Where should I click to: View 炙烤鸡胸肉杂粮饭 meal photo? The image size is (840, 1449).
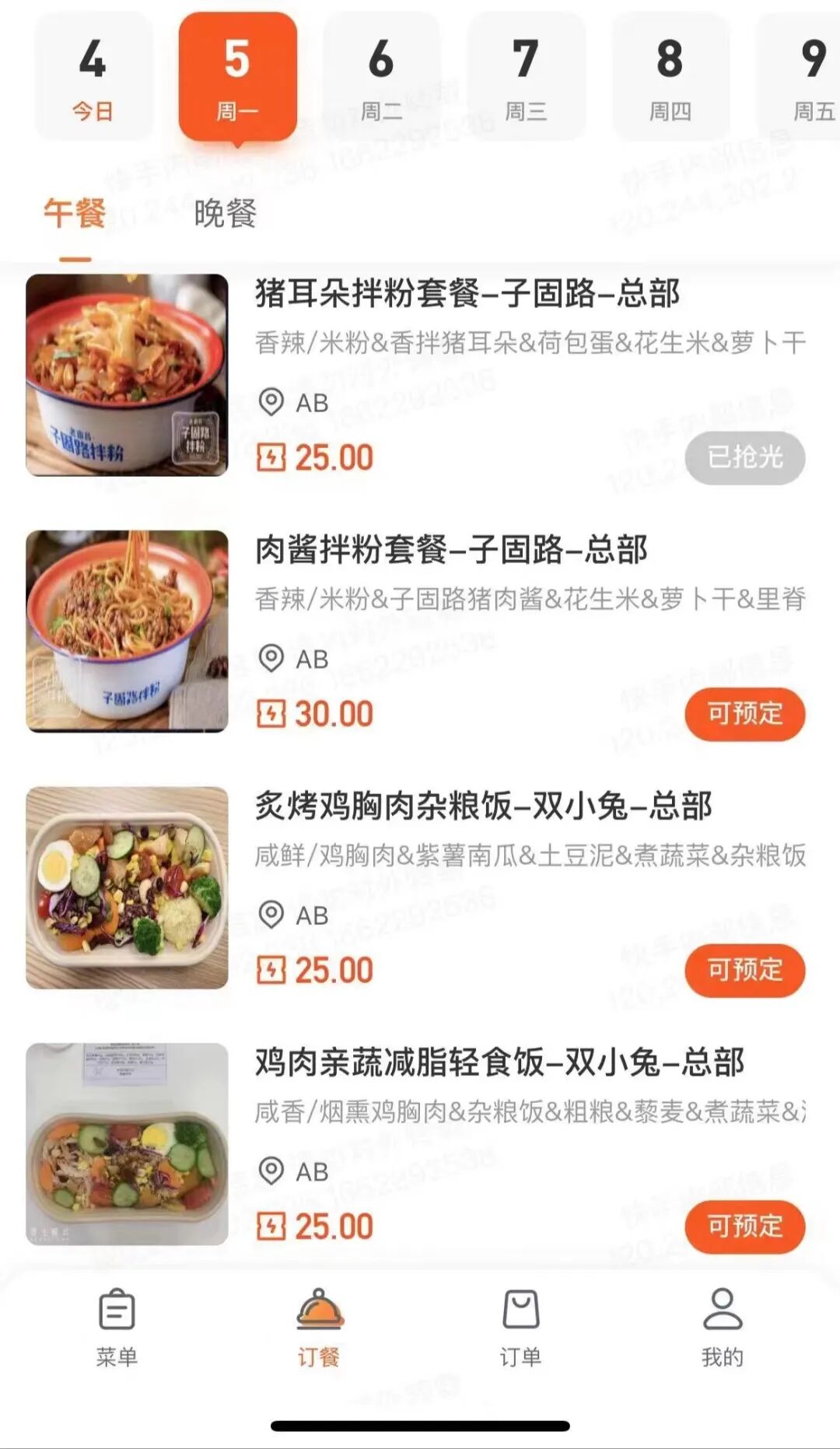pos(127,887)
